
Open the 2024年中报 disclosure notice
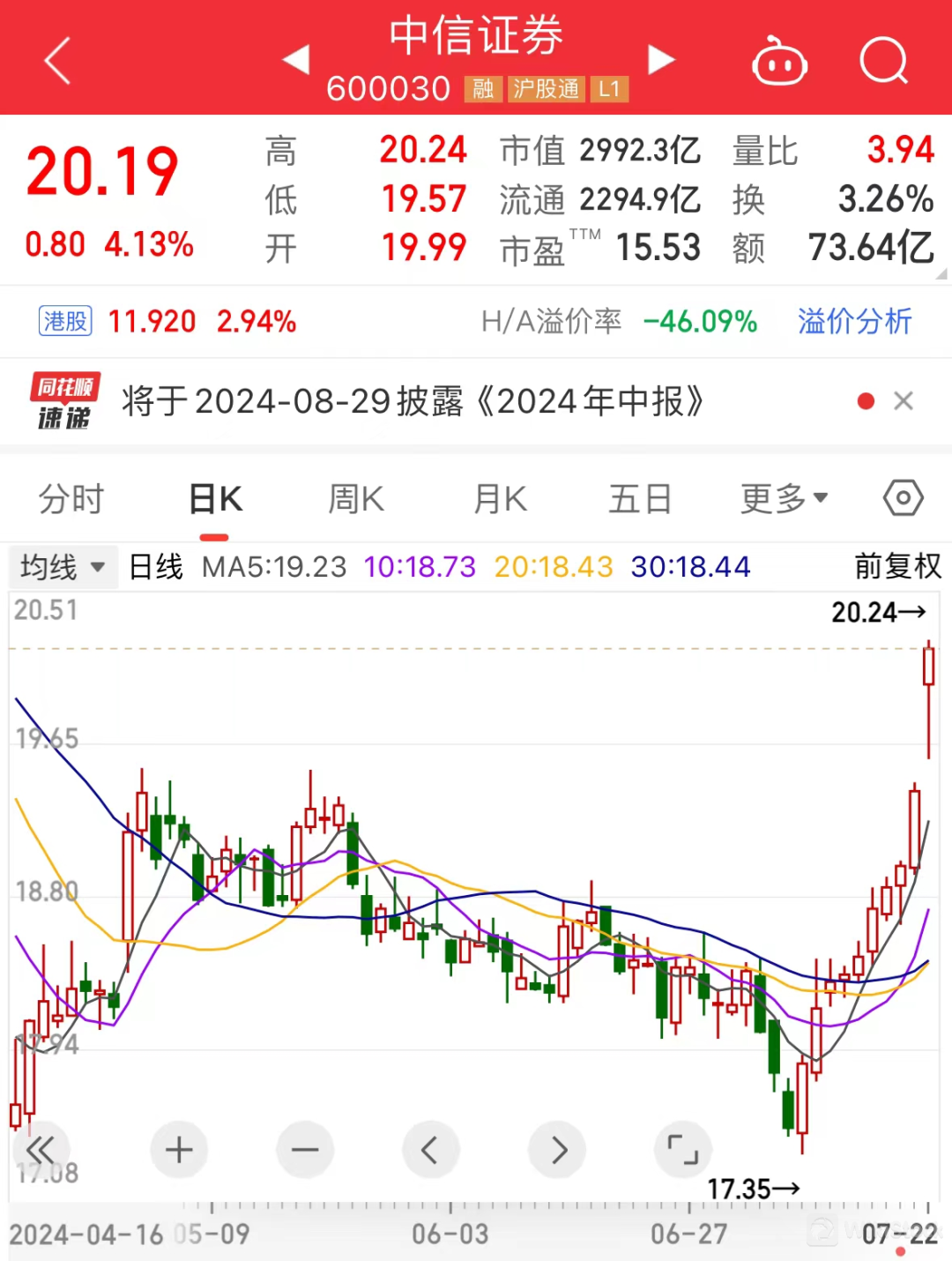click(413, 402)
